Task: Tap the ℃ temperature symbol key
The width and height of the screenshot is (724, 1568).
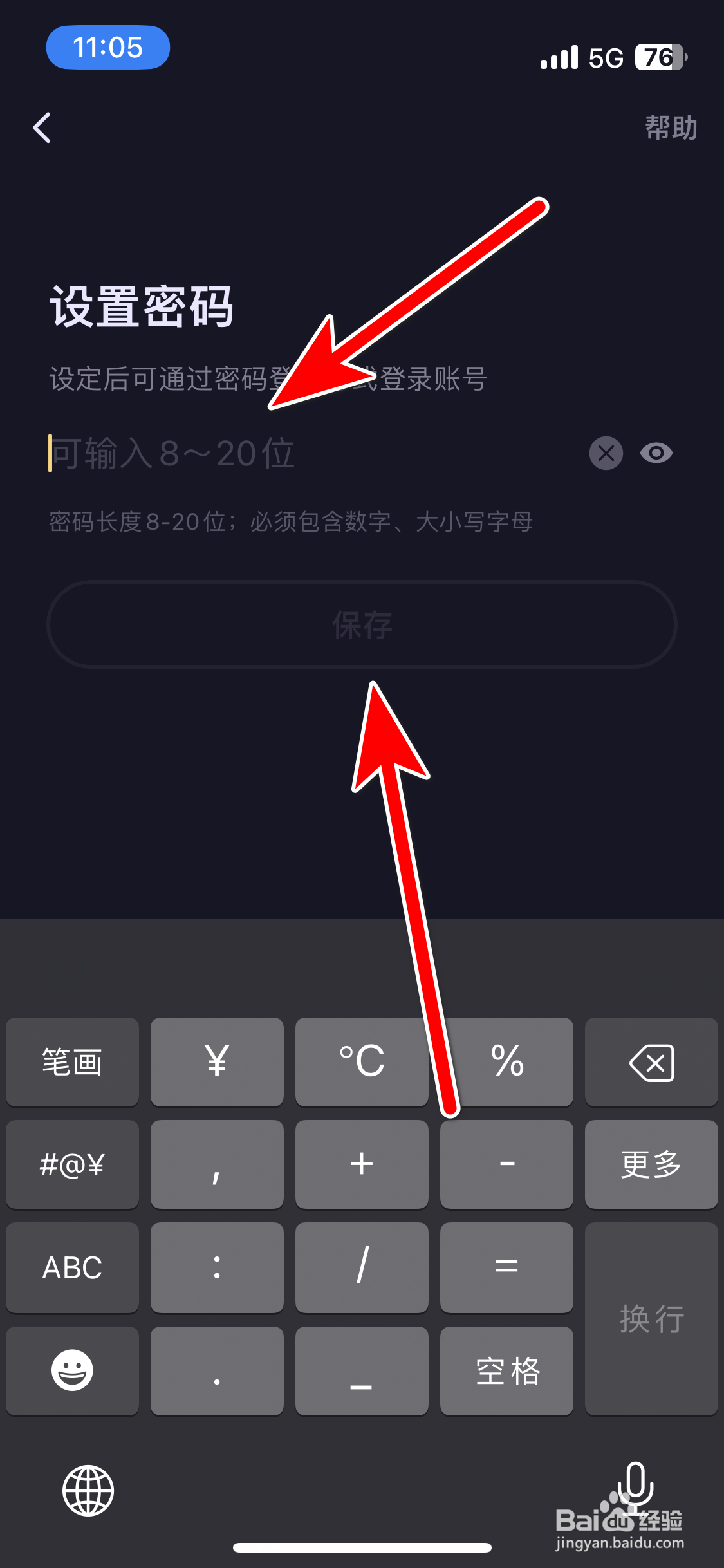Action: point(361,1062)
